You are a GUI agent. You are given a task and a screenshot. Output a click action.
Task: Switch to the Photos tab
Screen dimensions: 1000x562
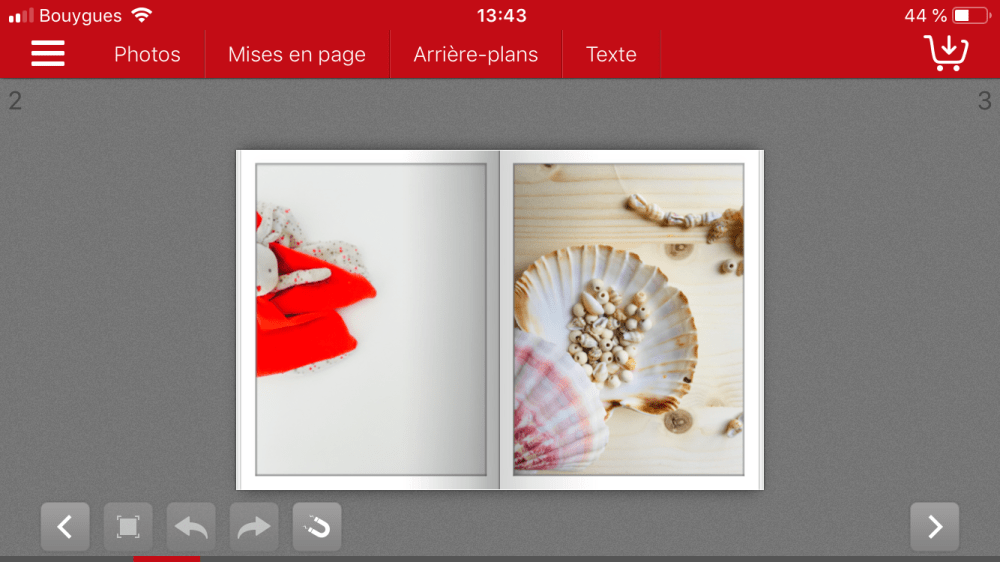coord(147,55)
